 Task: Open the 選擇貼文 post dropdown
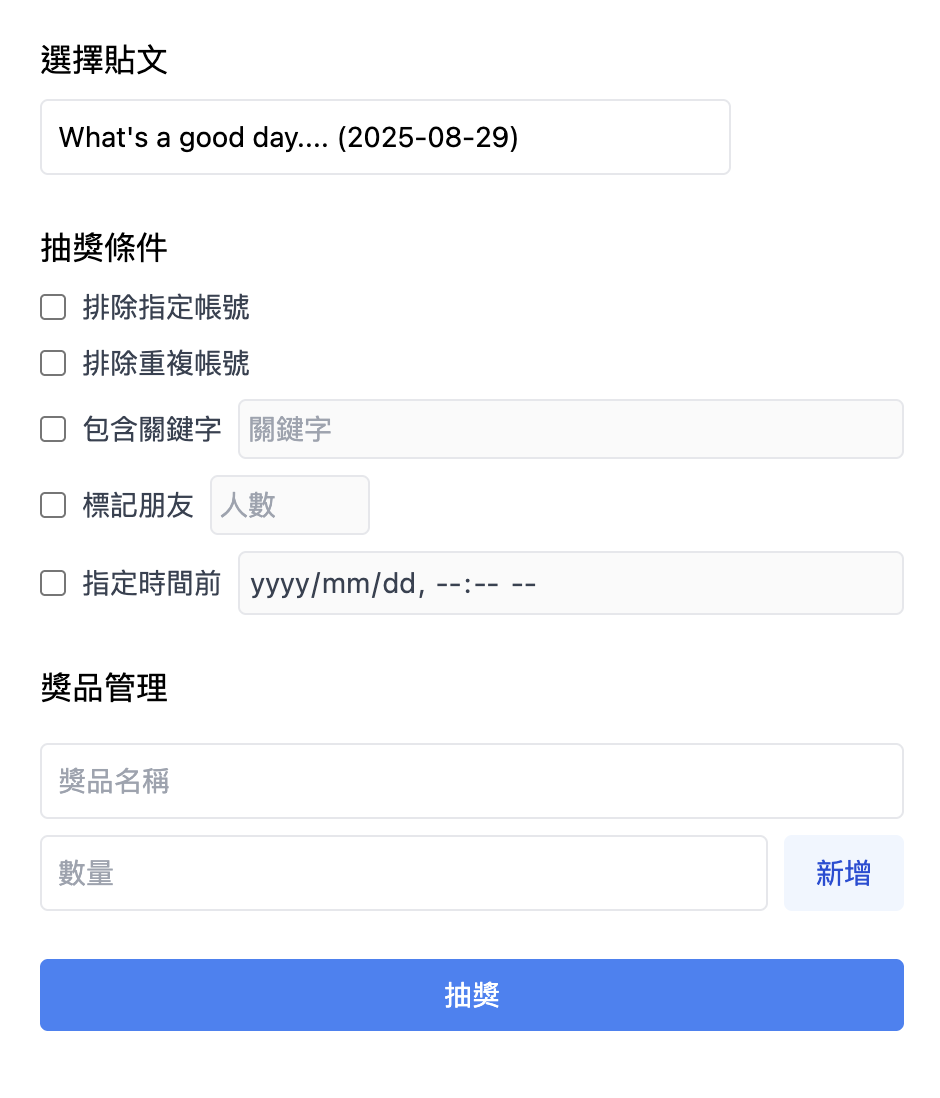point(385,137)
